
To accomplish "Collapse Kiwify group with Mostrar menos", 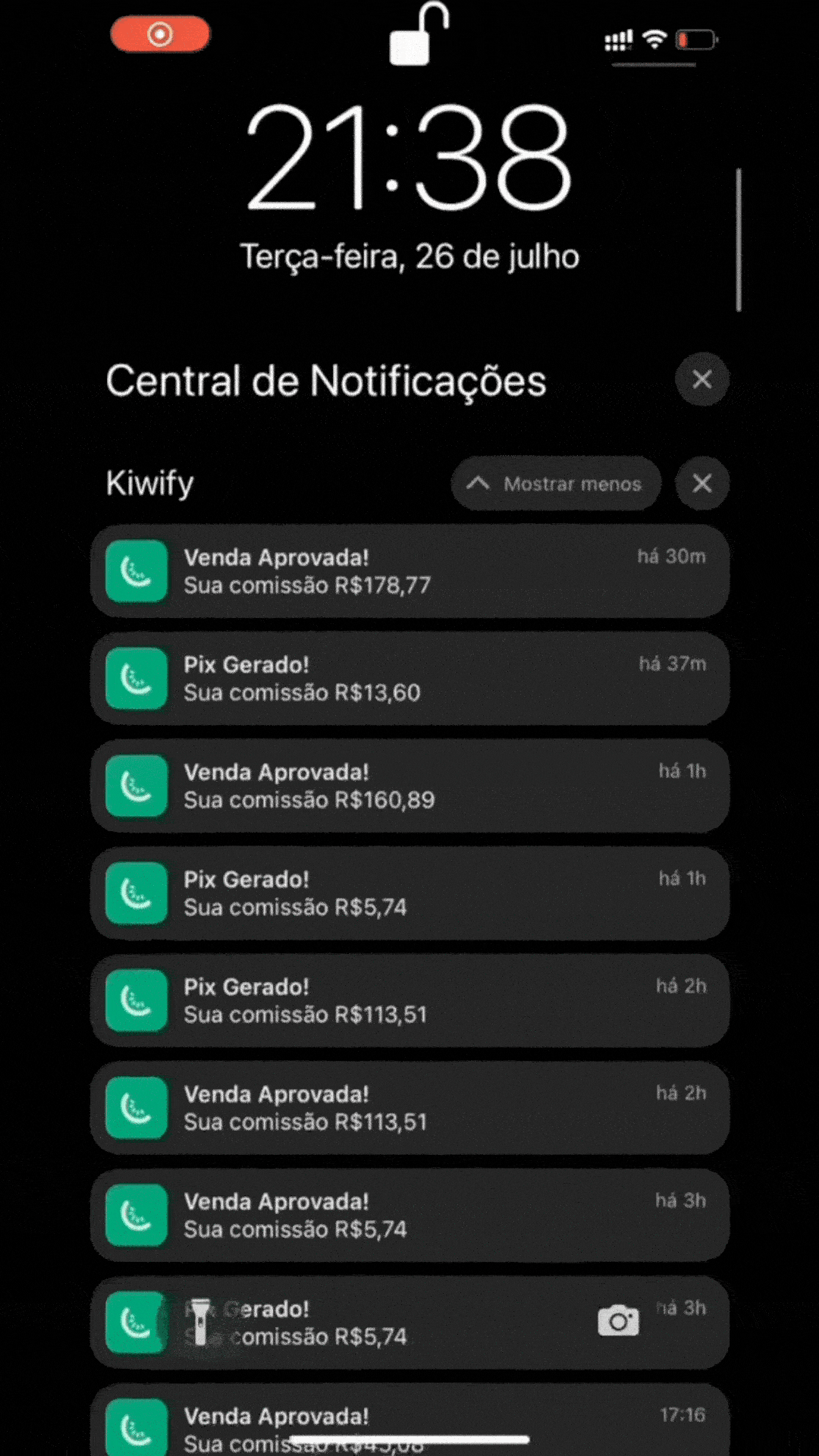I will [556, 484].
